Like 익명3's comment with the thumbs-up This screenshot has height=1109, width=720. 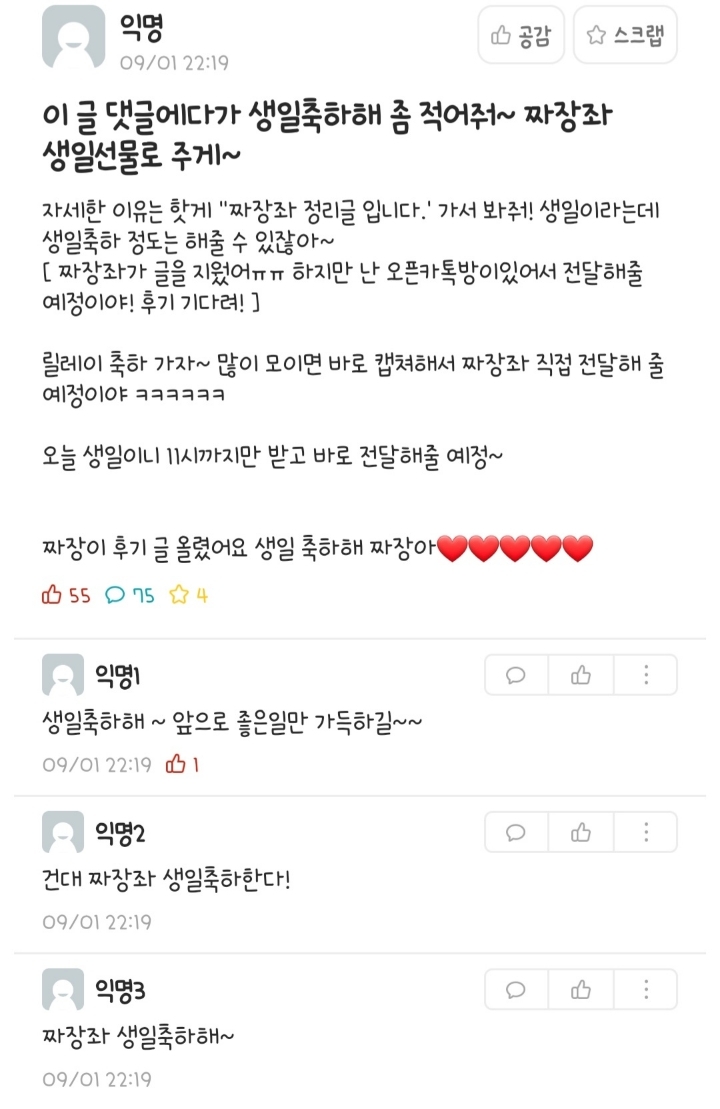click(581, 989)
